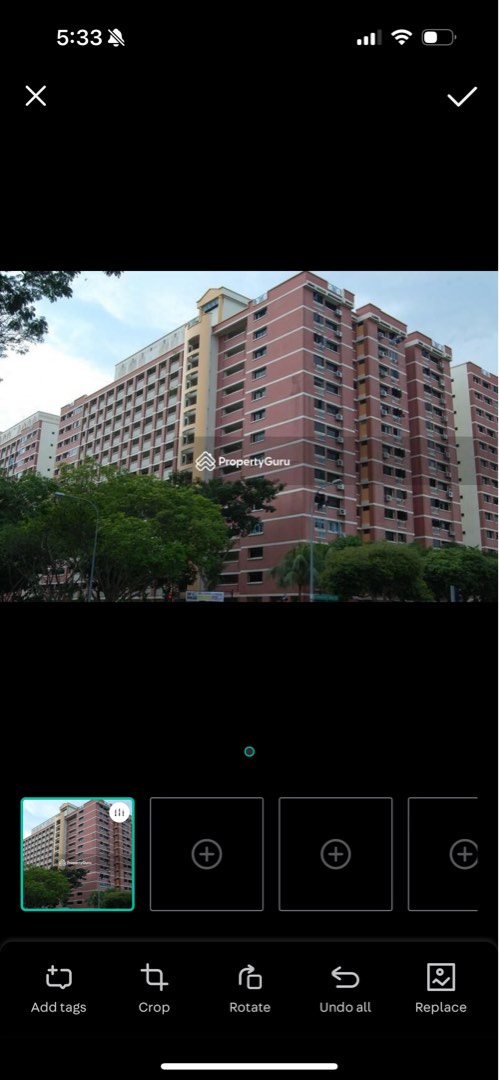Open adjustments icon on selected thumbnail
The width and height of the screenshot is (499, 1080).
(119, 812)
